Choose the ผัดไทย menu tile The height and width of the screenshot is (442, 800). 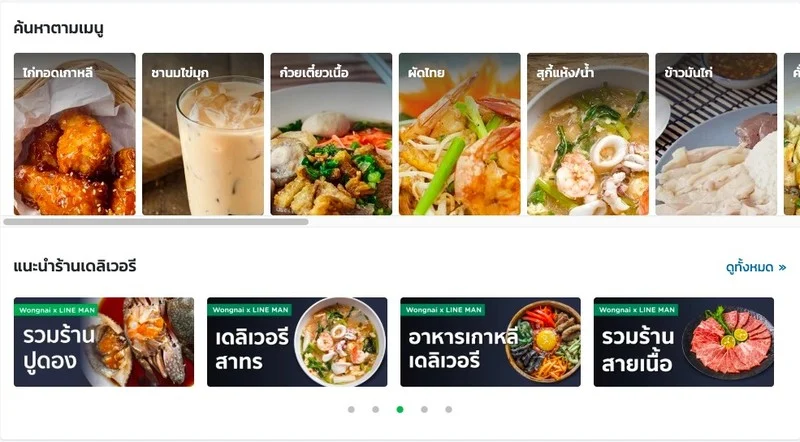459,134
